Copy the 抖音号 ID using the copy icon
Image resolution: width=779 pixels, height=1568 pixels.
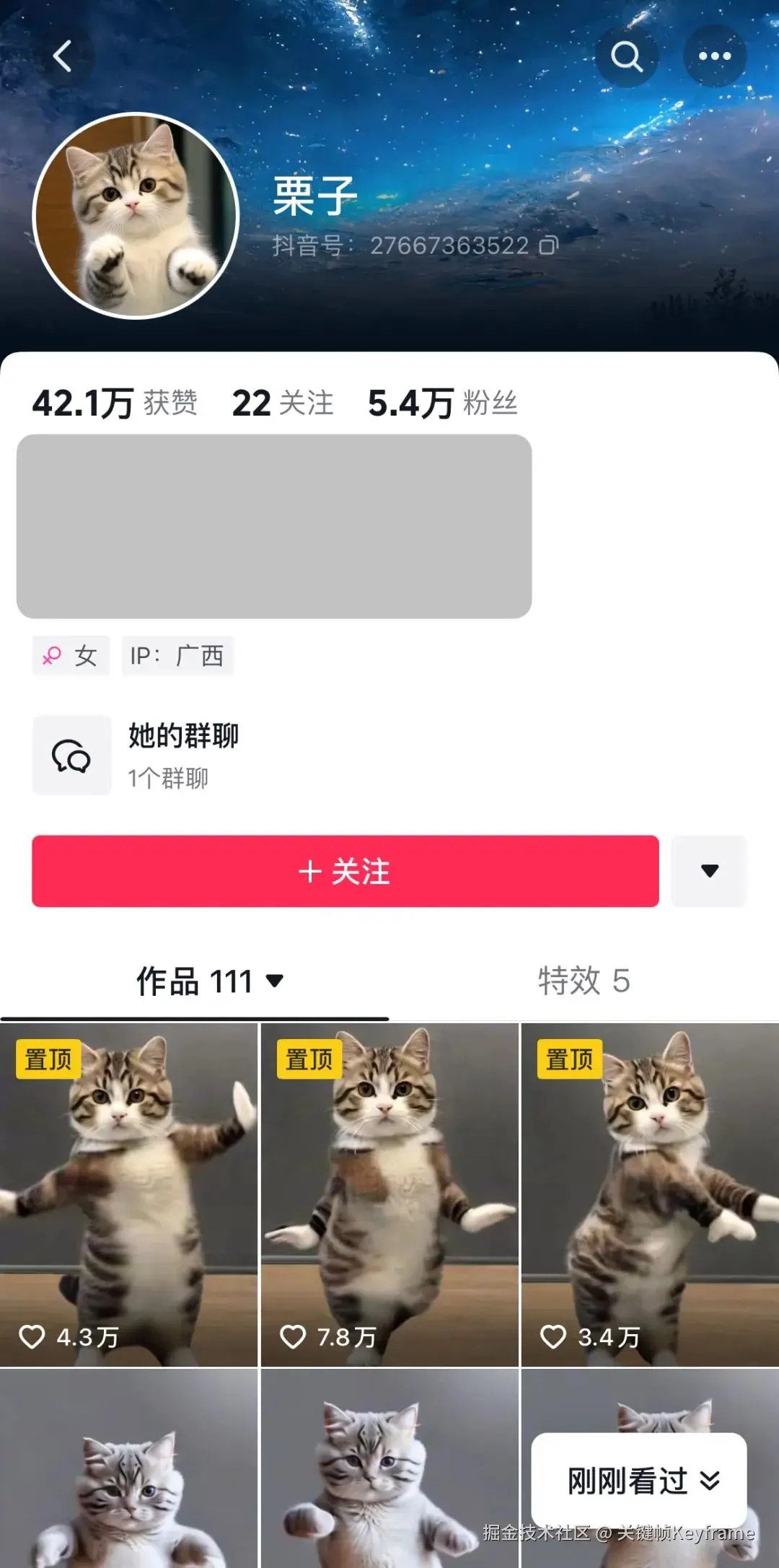click(548, 245)
